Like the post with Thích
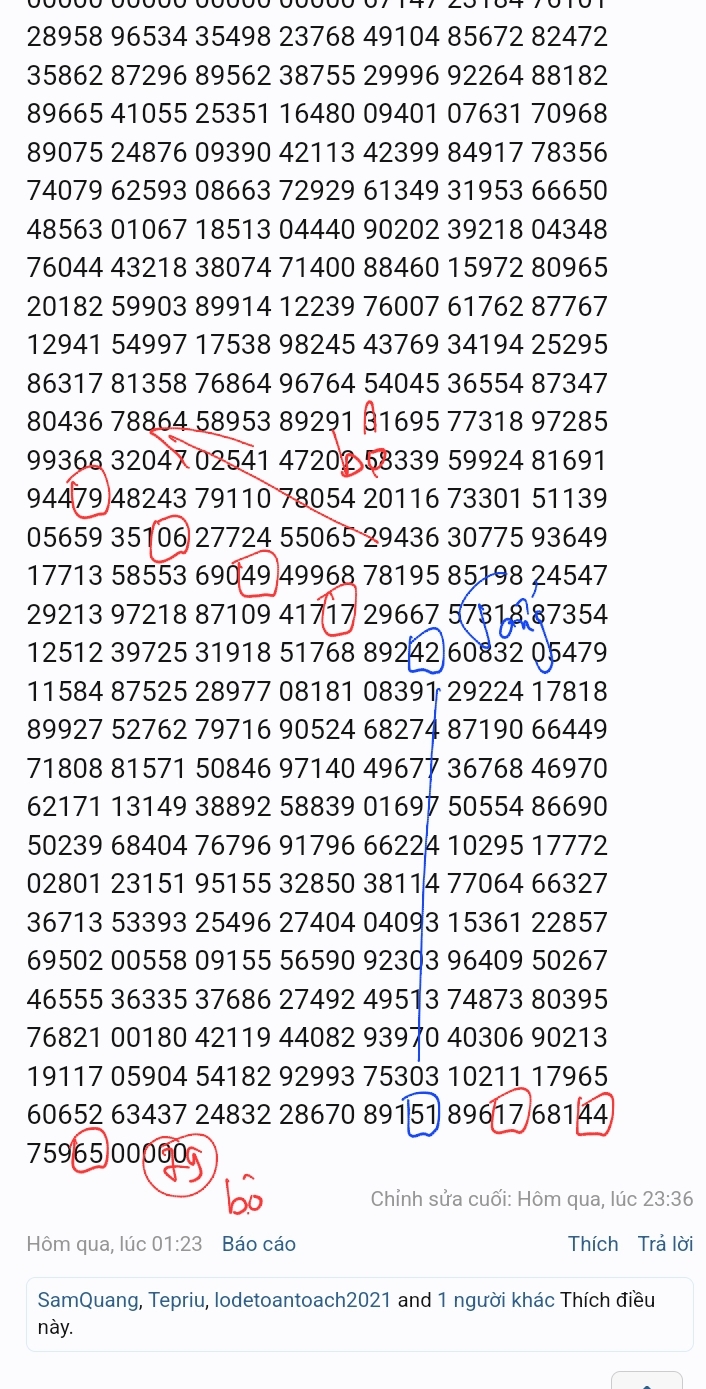706x1389 pixels. 593,1244
